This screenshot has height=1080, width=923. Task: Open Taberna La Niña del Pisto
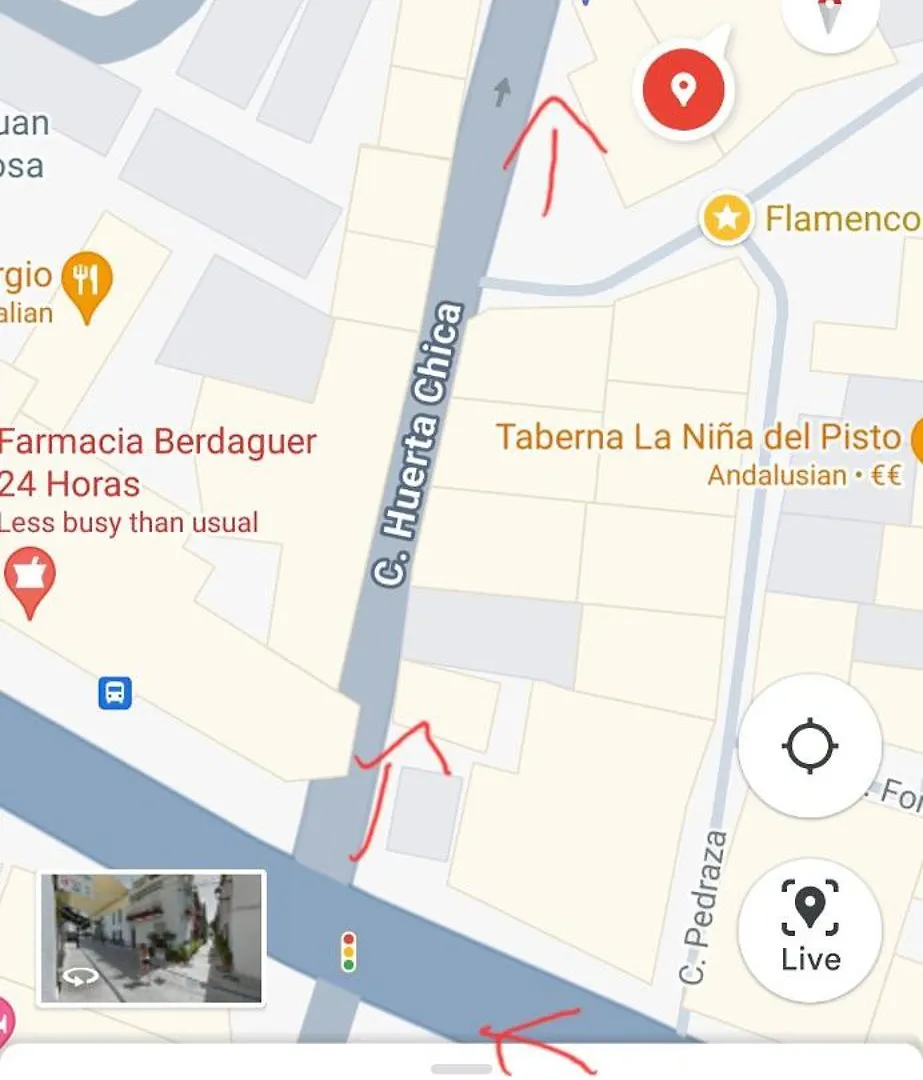(x=698, y=438)
